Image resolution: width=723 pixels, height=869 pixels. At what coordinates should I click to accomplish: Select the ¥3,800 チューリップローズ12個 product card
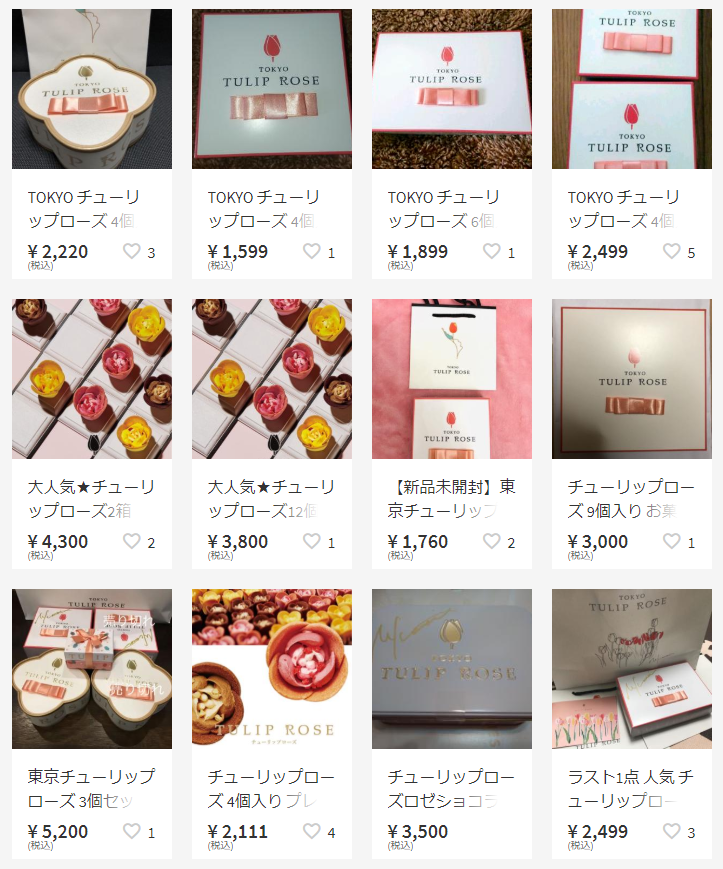point(272,379)
